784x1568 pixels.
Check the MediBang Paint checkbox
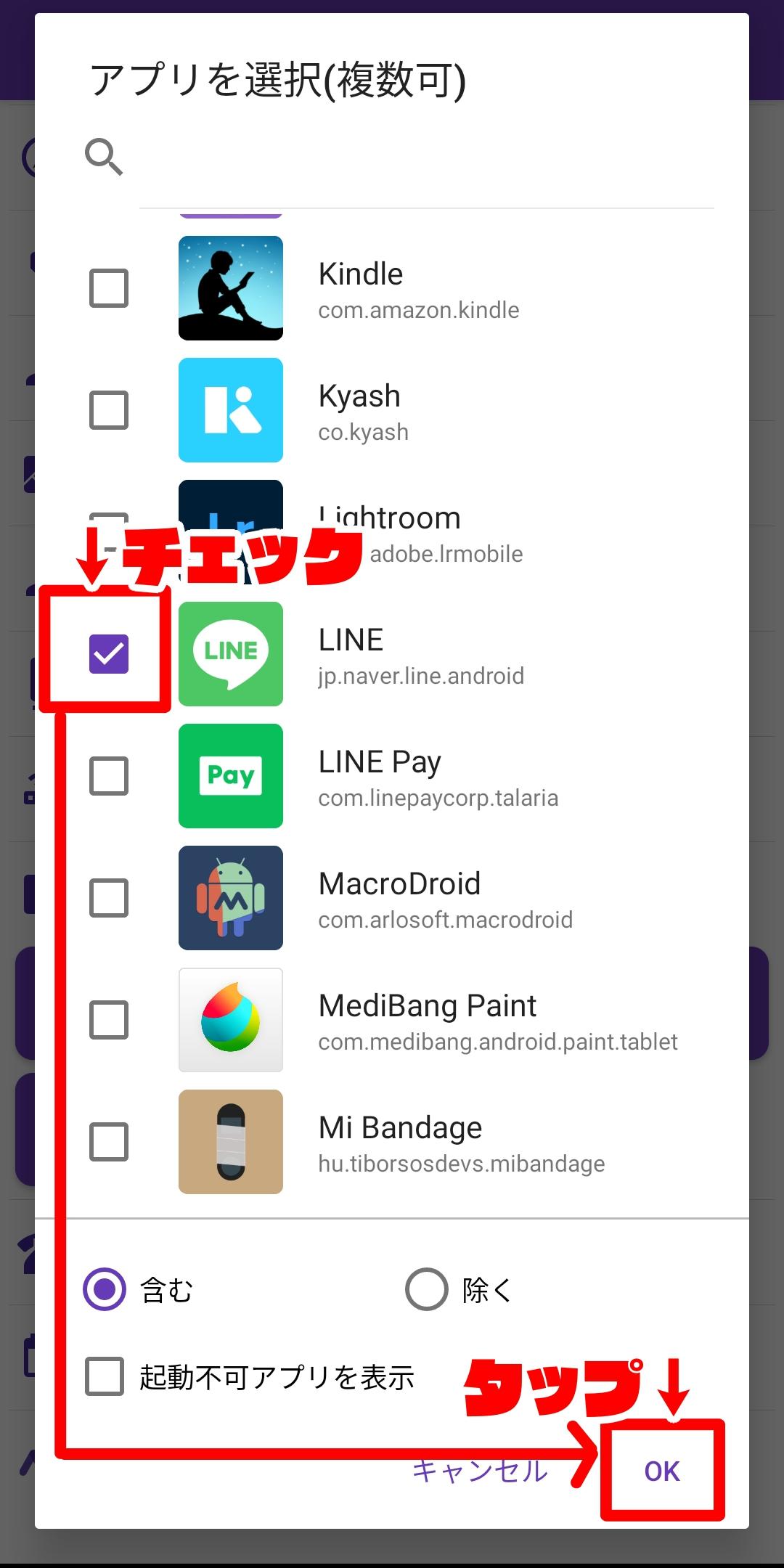pos(109,1020)
